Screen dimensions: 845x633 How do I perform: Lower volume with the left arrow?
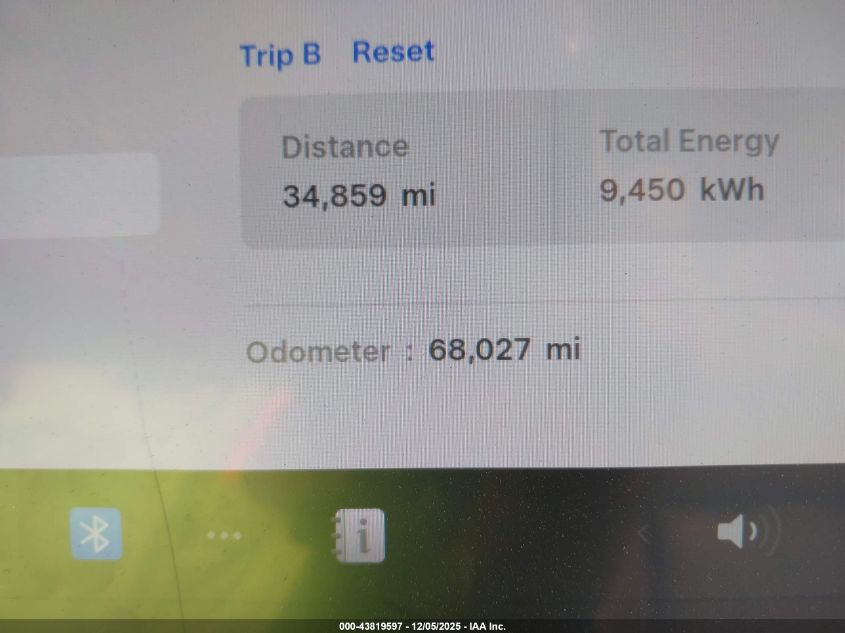(x=644, y=533)
